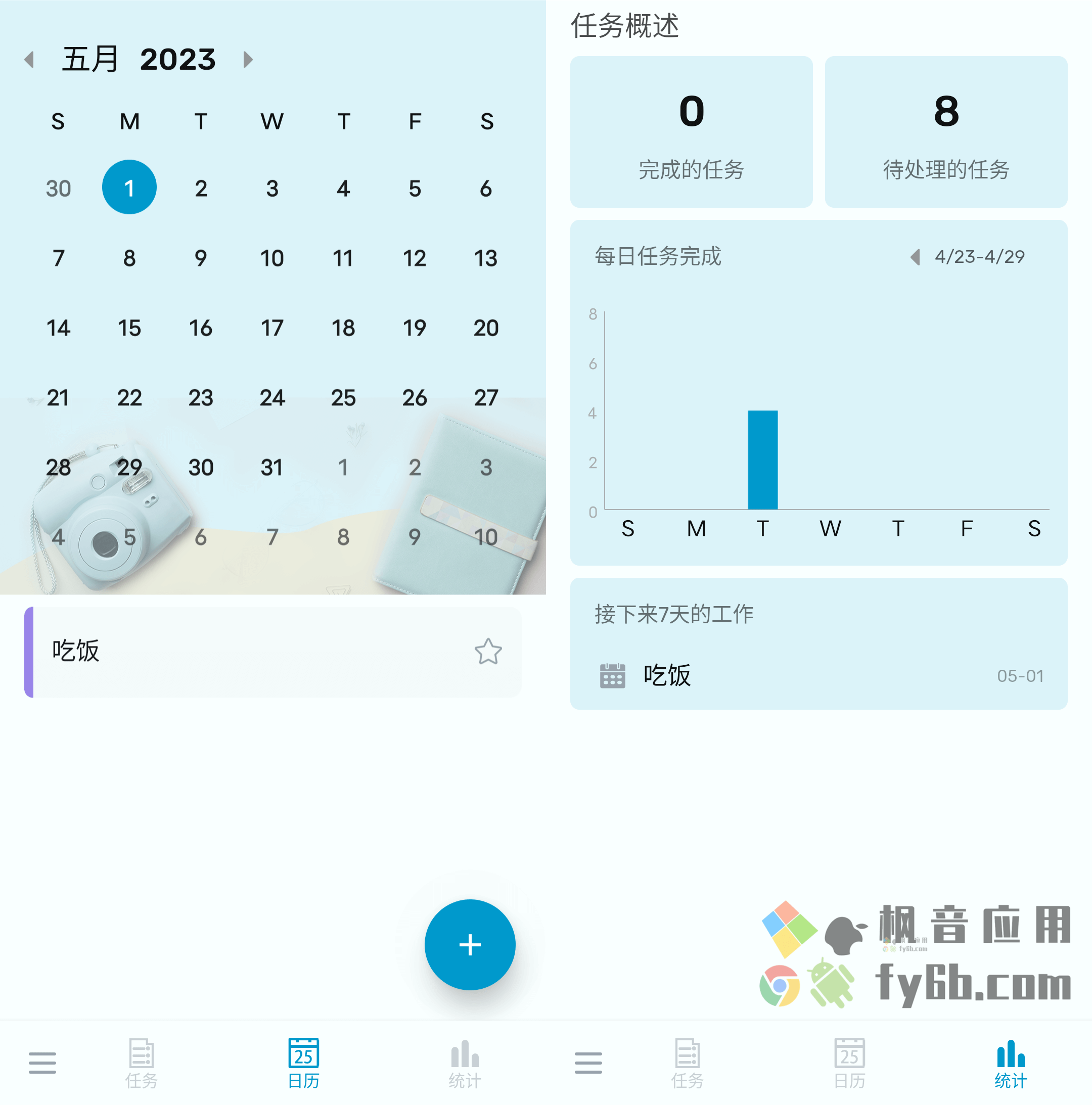
Task: Open the drawer menu on the calendar screen
Action: click(42, 1063)
